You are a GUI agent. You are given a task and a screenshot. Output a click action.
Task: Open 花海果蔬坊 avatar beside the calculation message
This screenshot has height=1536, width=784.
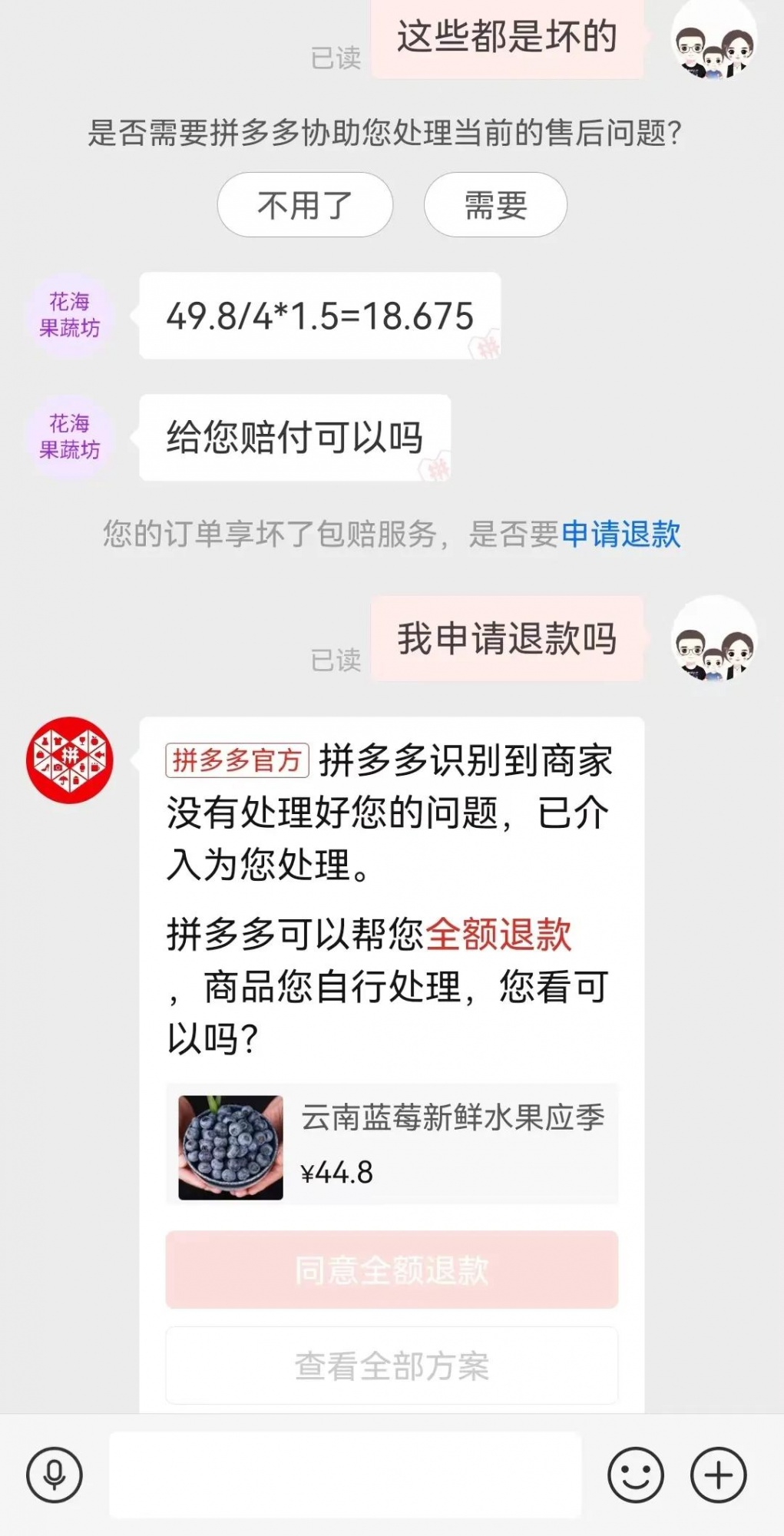(70, 315)
